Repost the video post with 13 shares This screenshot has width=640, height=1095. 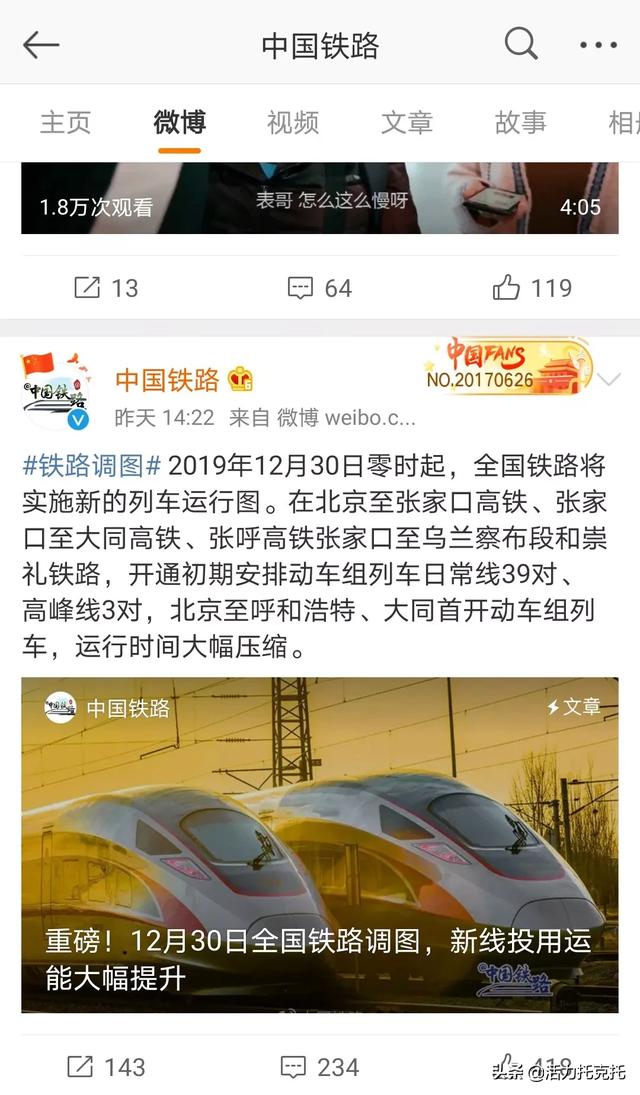(106, 288)
